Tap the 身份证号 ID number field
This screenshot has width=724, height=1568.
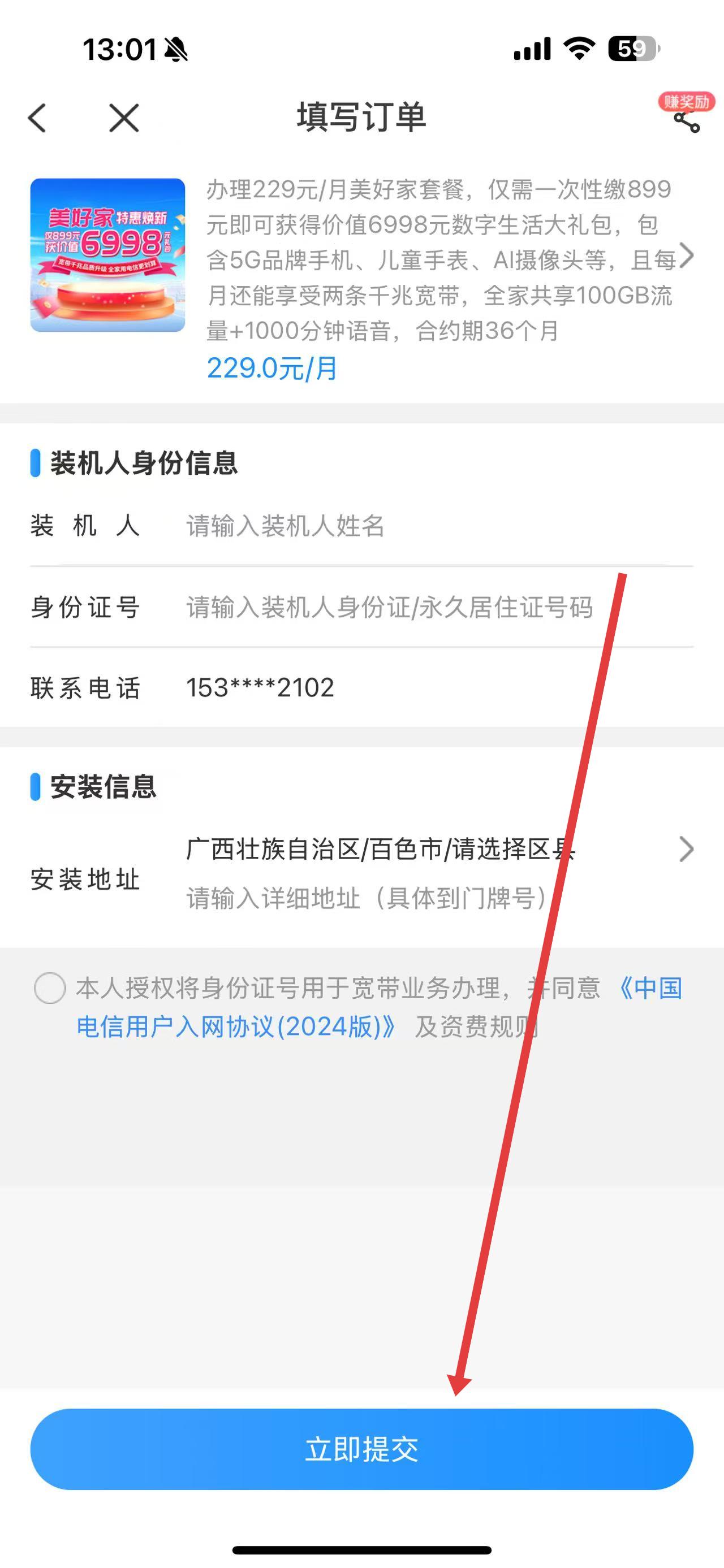[x=426, y=607]
